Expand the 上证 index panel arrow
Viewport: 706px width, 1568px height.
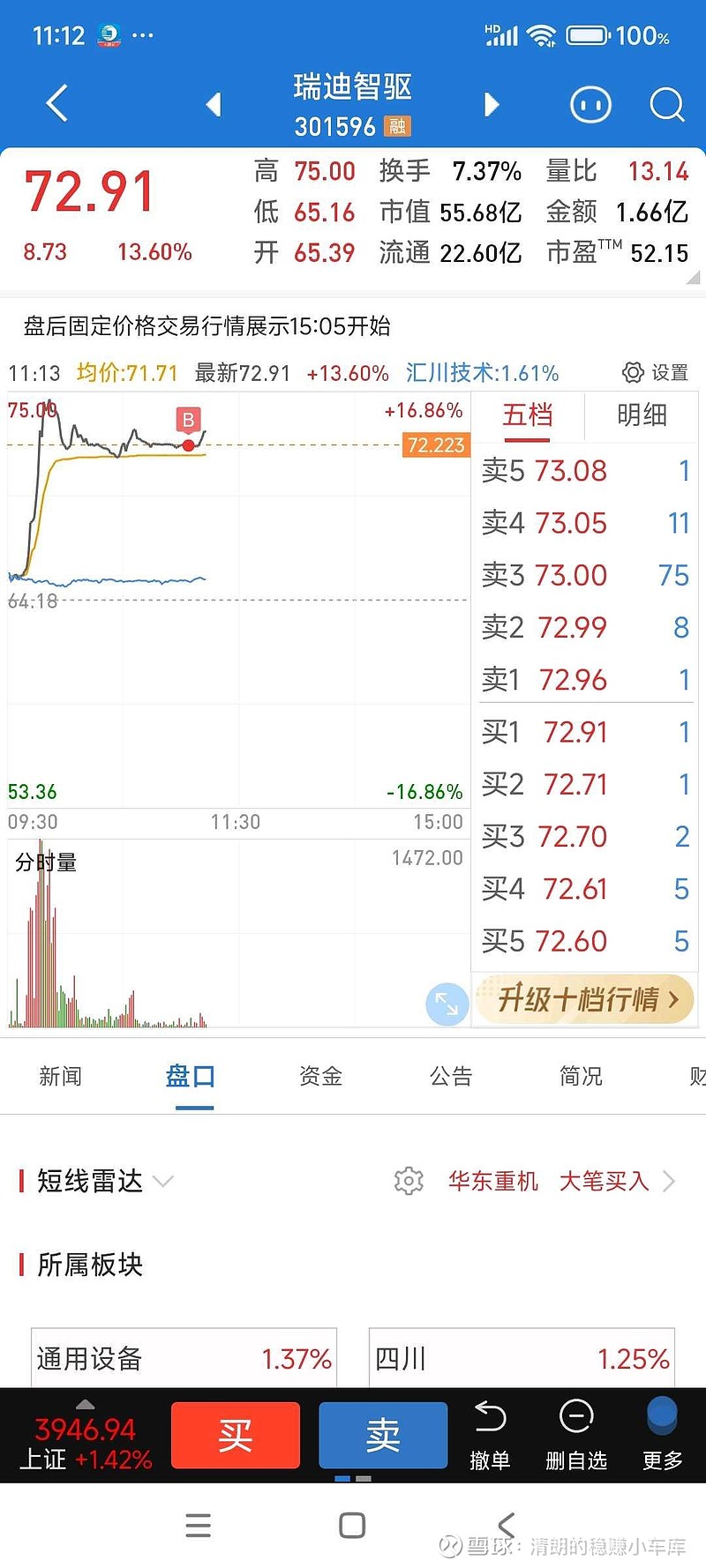pos(85,1404)
